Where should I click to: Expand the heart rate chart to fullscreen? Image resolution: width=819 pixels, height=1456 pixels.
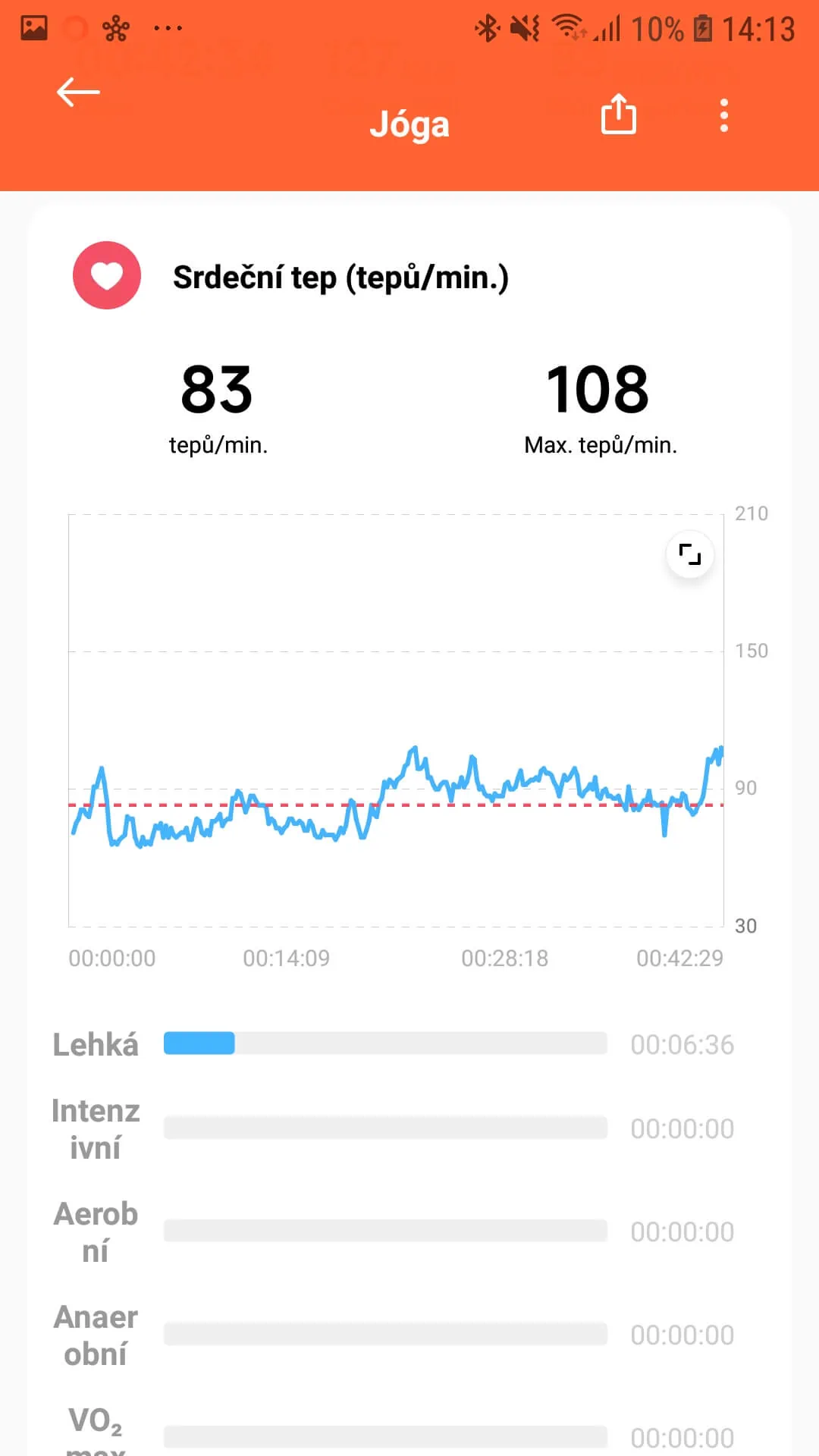(x=690, y=554)
